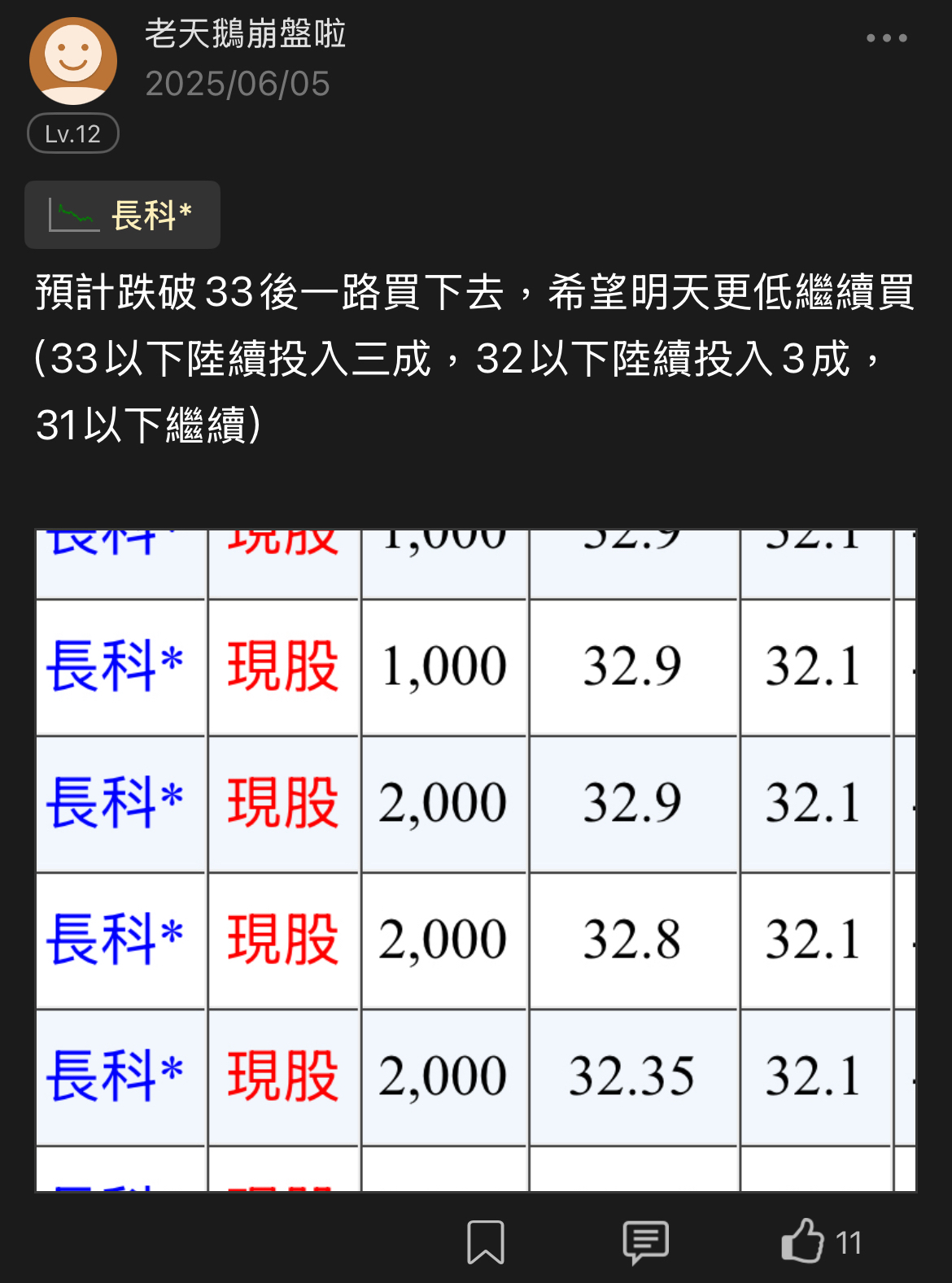Bookmark this post

486,1242
